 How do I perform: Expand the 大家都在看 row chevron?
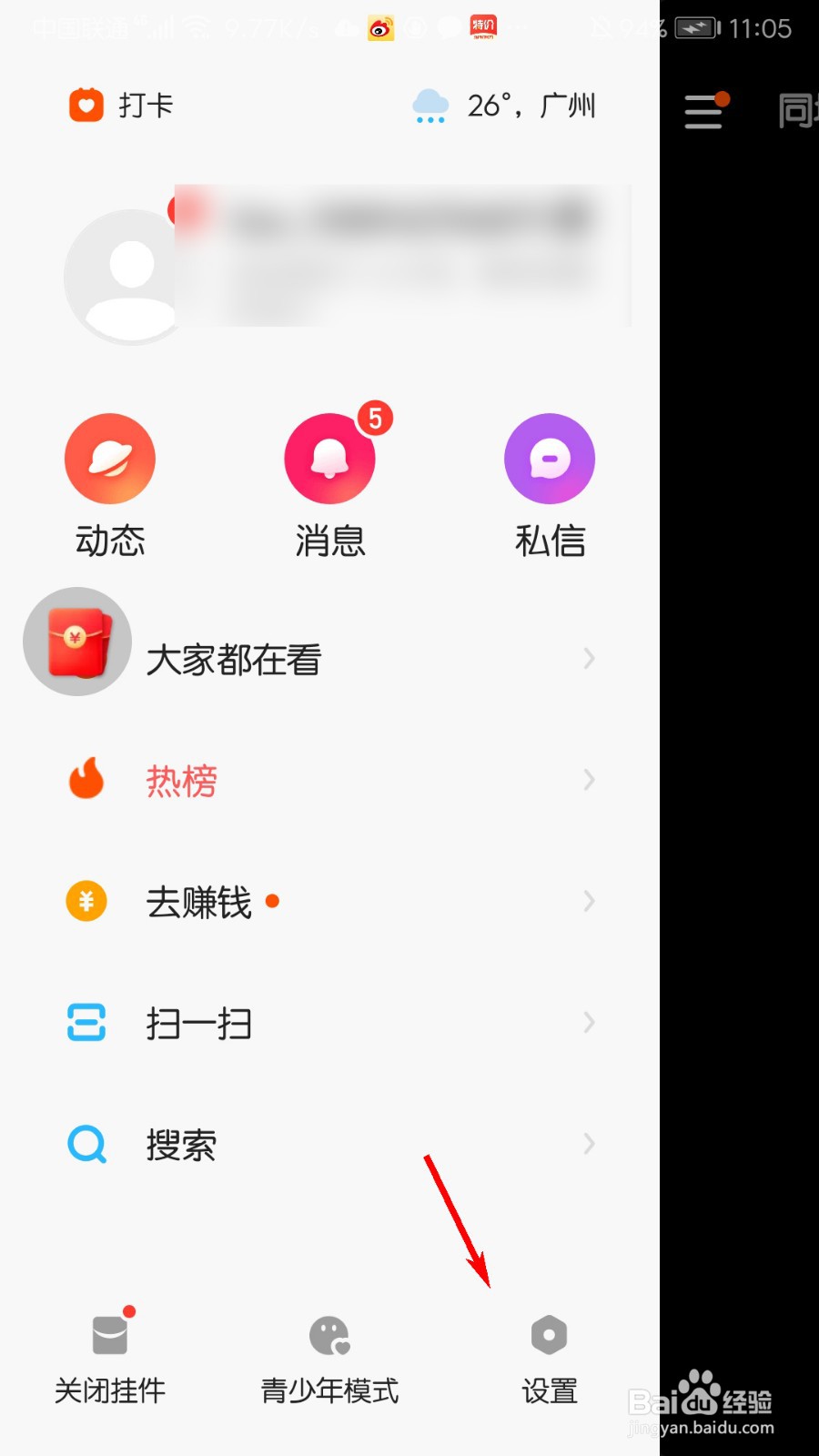pyautogui.click(x=588, y=658)
